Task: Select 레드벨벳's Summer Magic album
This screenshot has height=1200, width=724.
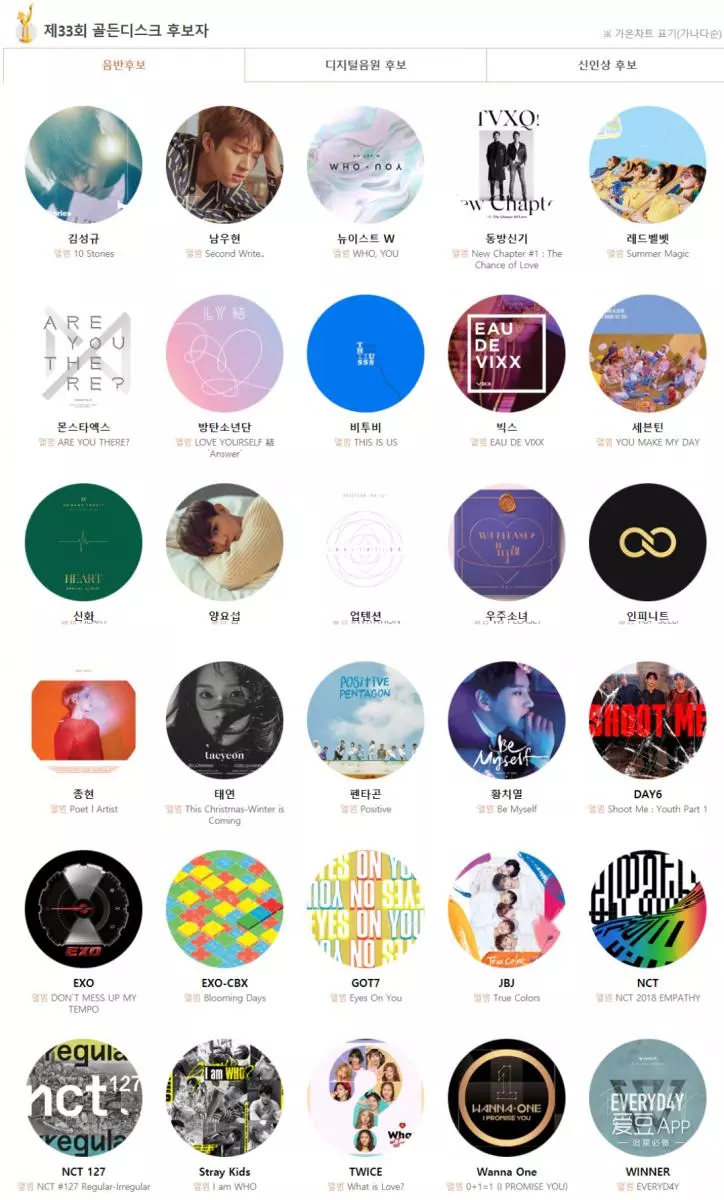Action: point(647,165)
